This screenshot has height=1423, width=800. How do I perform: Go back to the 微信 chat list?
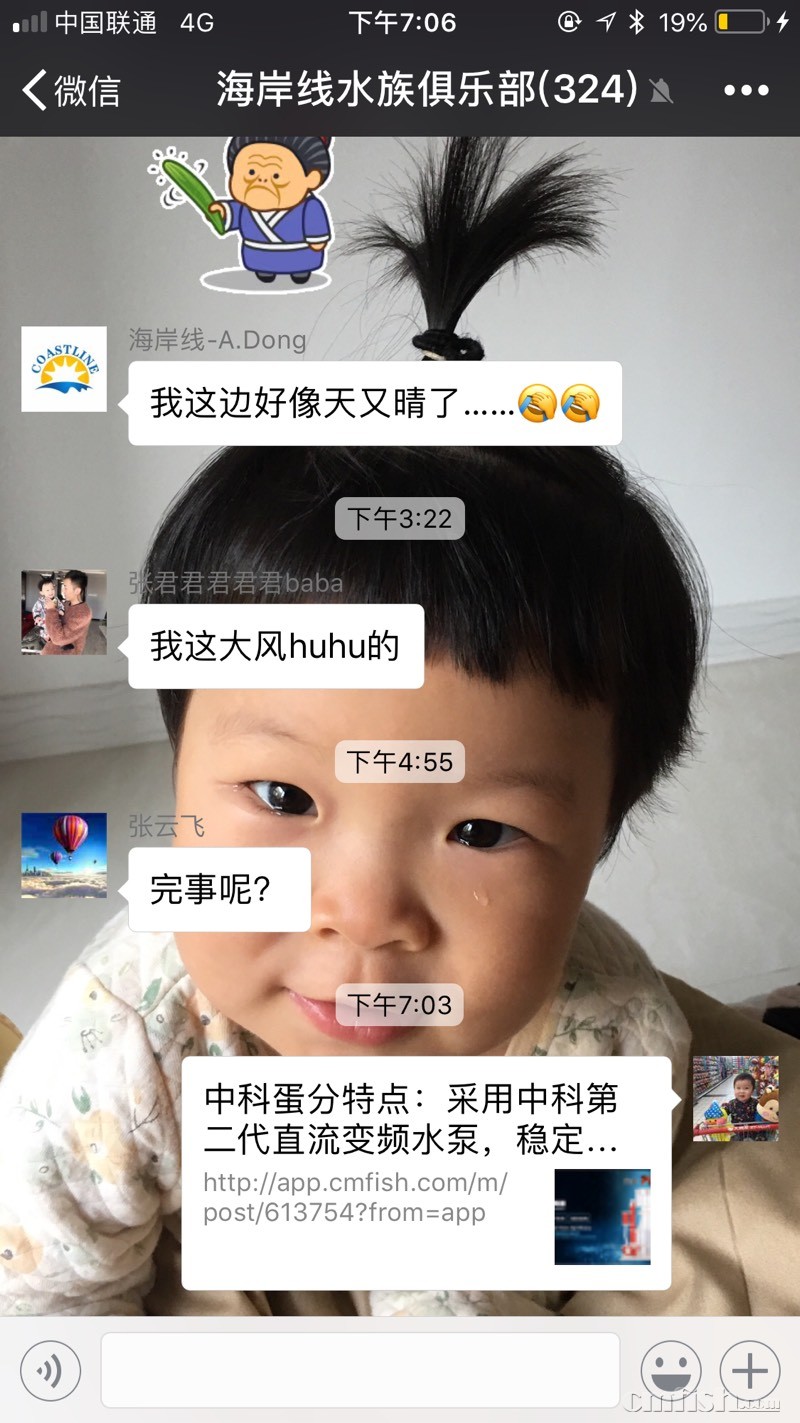pos(70,91)
